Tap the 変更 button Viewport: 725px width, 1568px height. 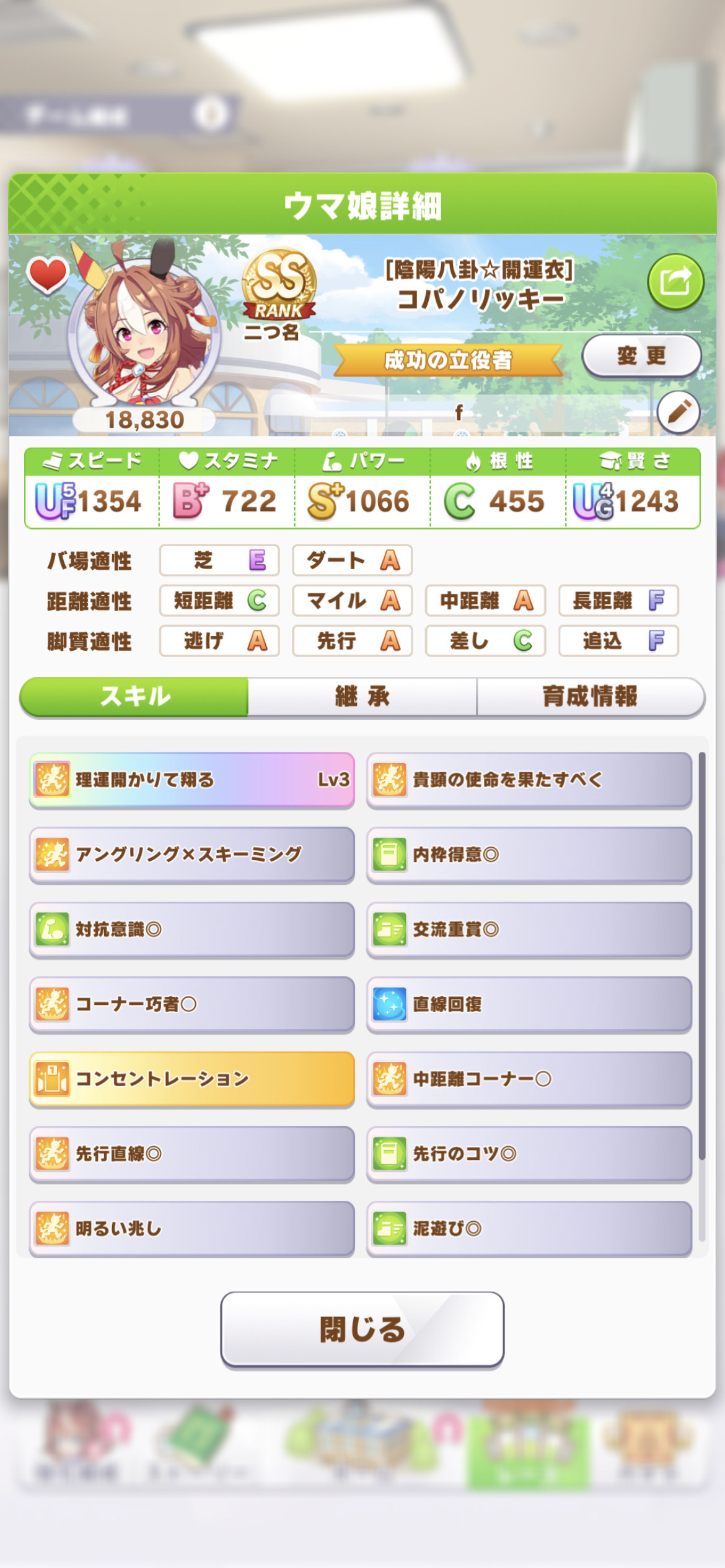point(641,356)
